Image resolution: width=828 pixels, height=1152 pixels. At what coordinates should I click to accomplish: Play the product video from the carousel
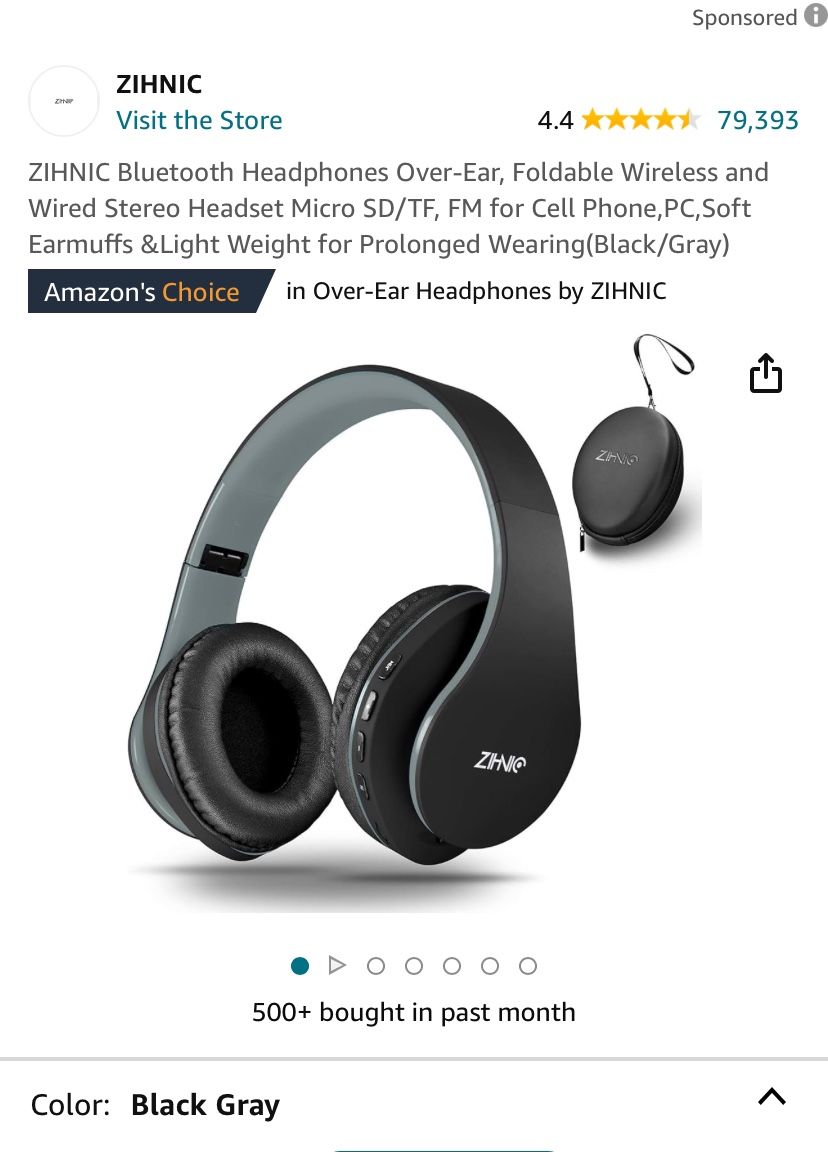coord(337,965)
